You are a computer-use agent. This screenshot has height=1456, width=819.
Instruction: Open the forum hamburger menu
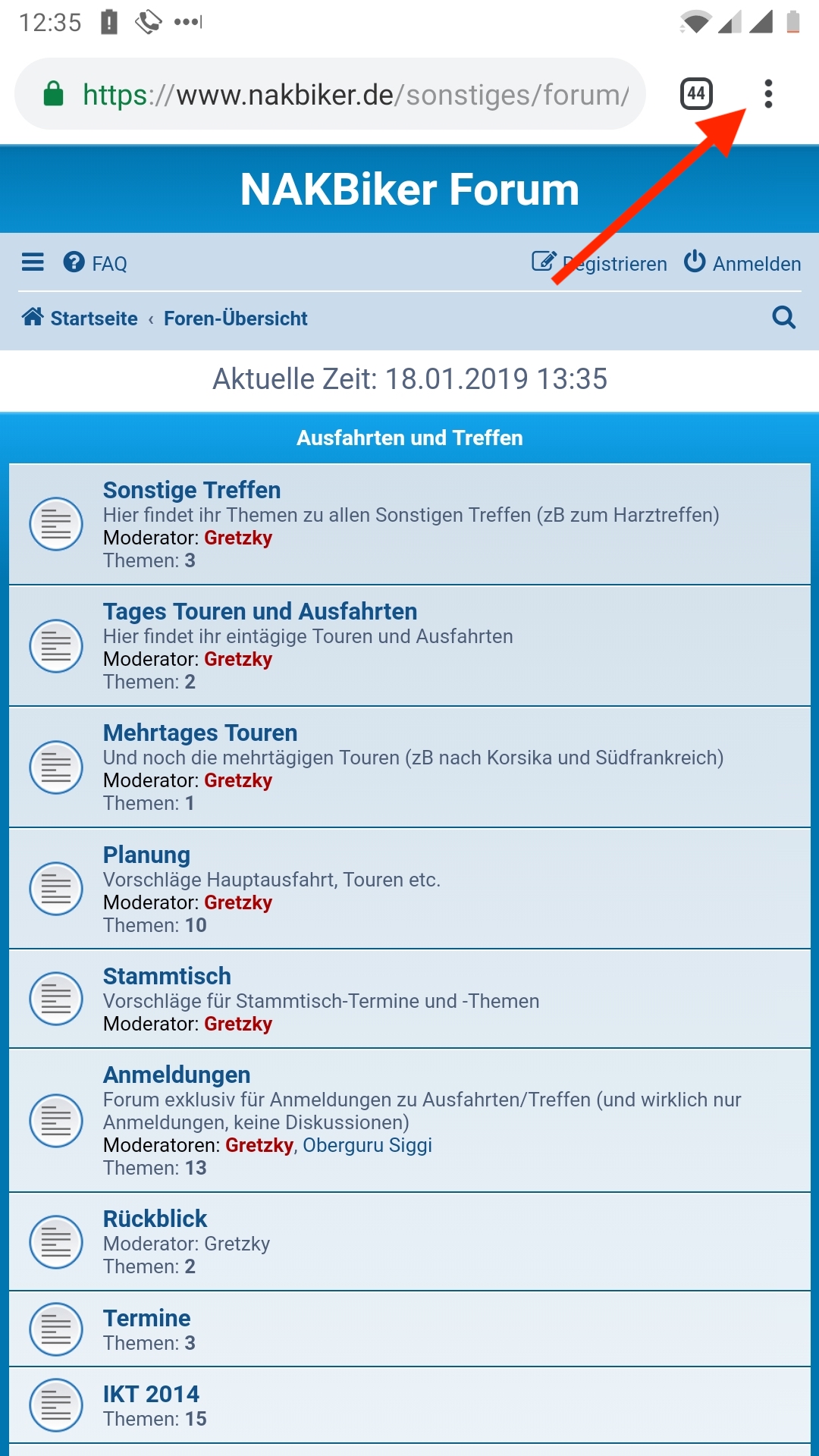coord(33,262)
